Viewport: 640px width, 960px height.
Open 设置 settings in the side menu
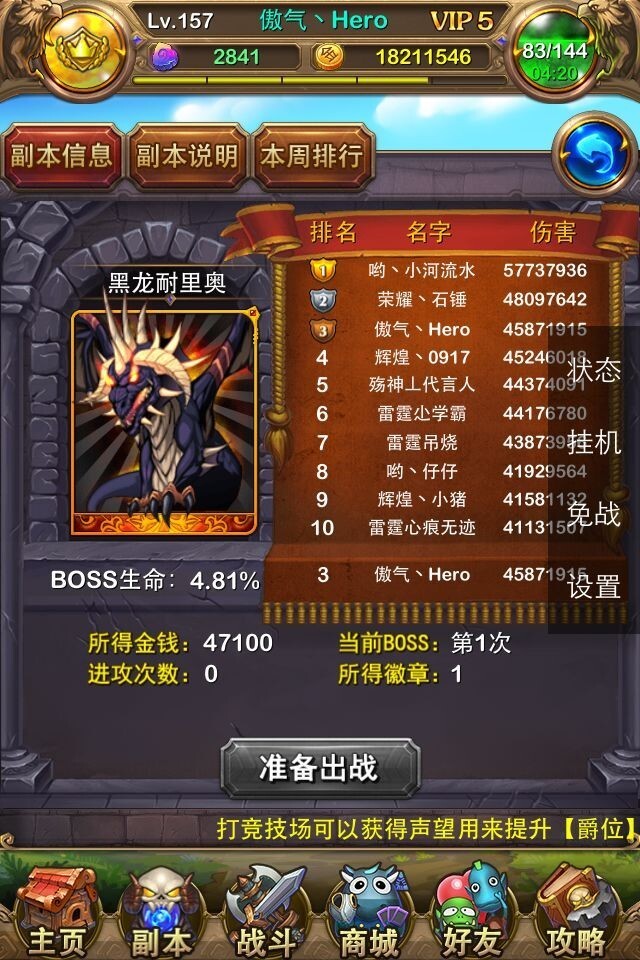[594, 586]
